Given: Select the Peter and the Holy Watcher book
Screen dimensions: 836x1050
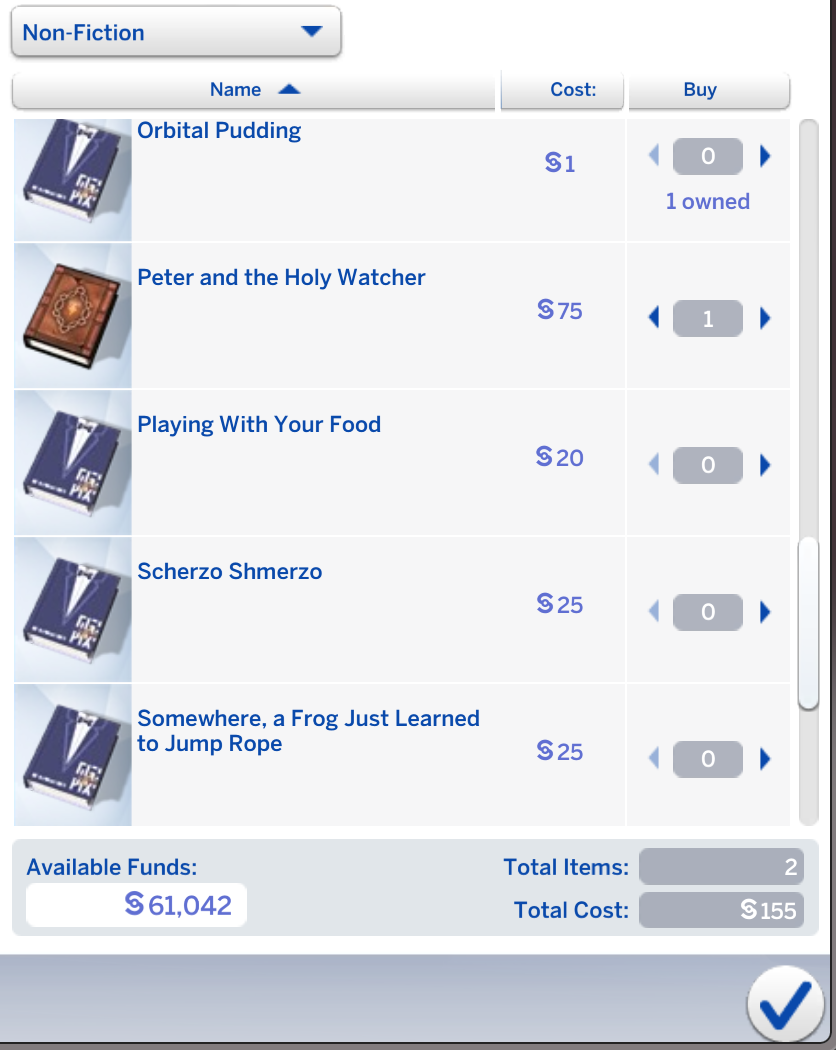Looking at the screenshot, I should point(281,278).
